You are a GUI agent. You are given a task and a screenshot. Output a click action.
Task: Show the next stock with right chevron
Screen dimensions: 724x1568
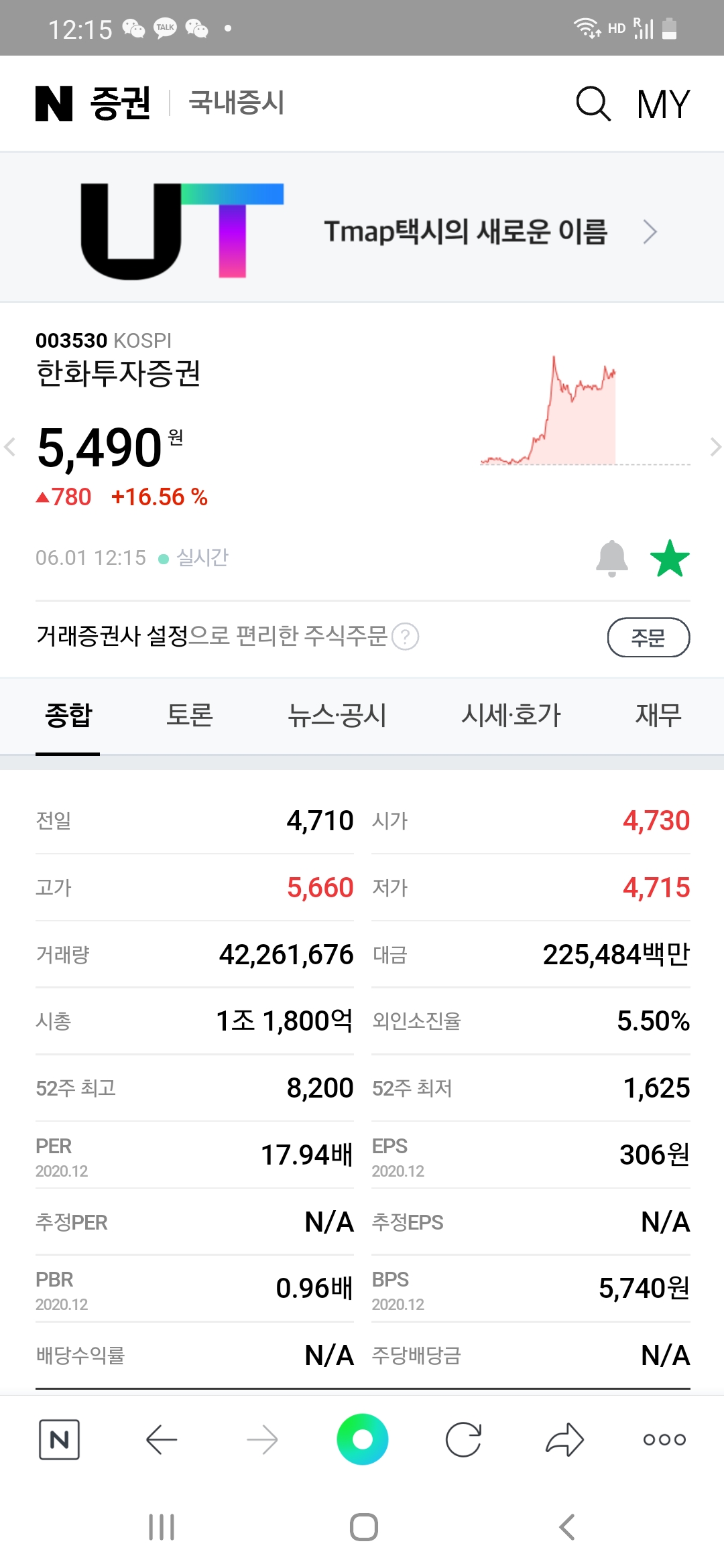[715, 447]
